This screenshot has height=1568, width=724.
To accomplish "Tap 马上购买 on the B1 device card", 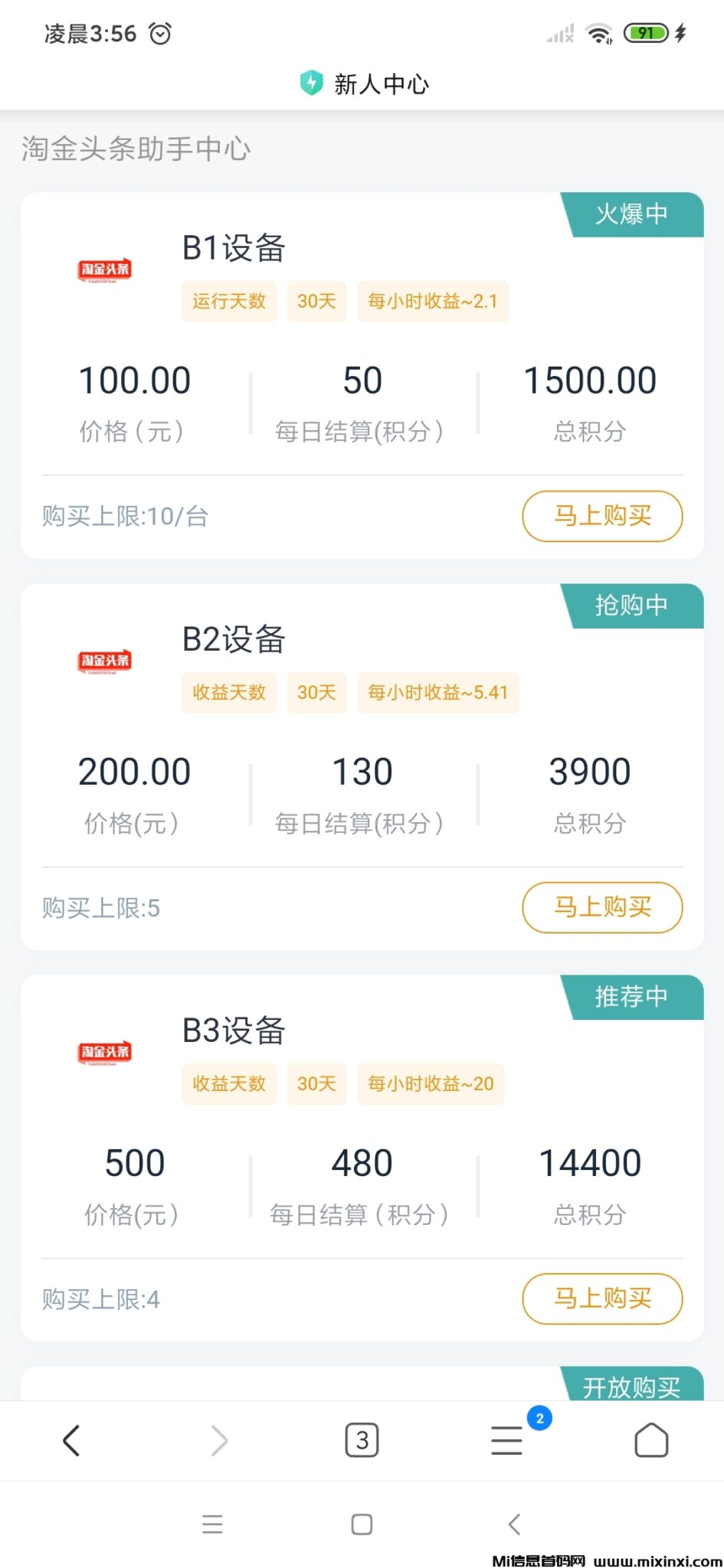I will pos(602,516).
